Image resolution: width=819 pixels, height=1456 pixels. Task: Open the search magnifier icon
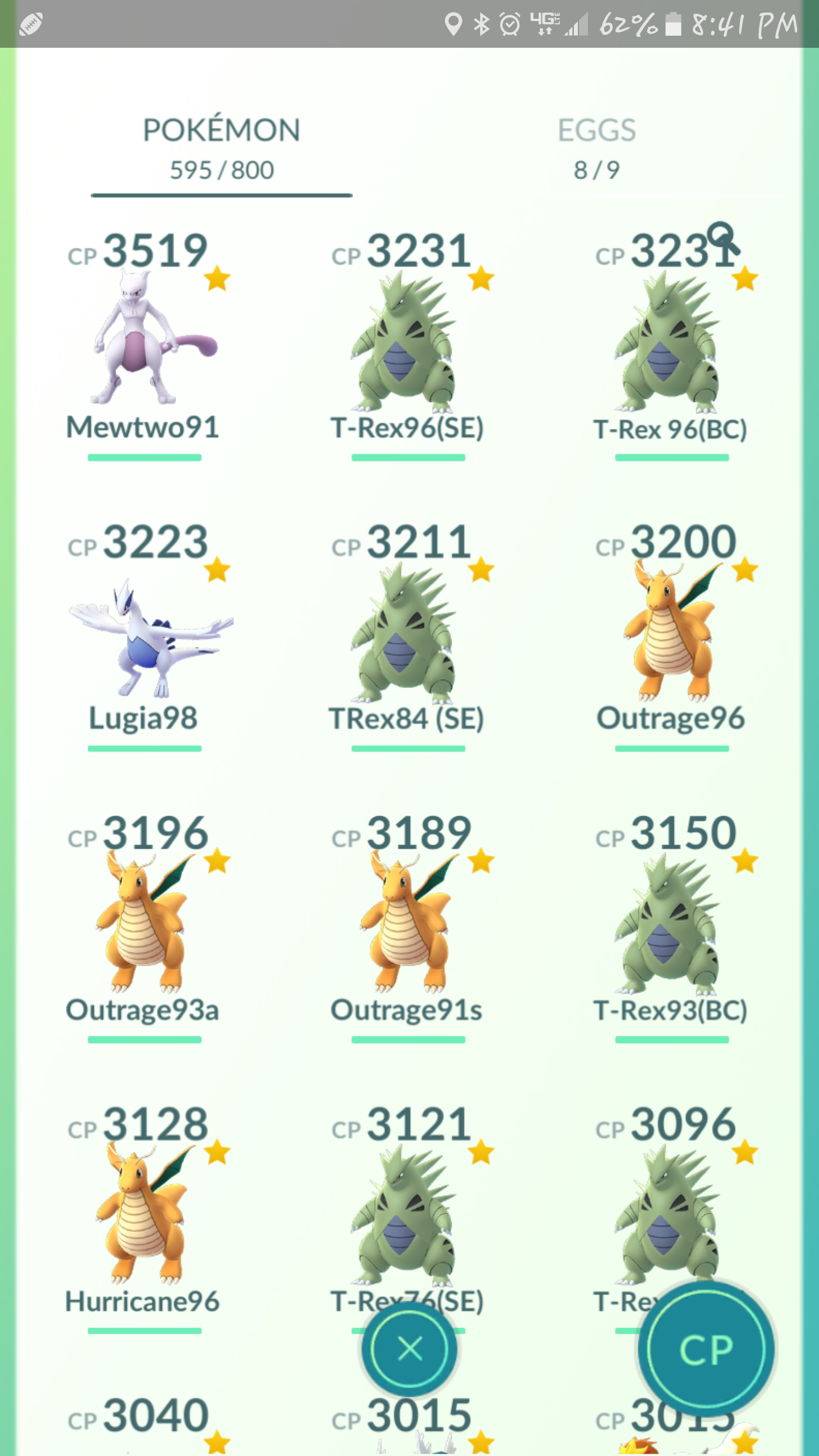[x=723, y=238]
